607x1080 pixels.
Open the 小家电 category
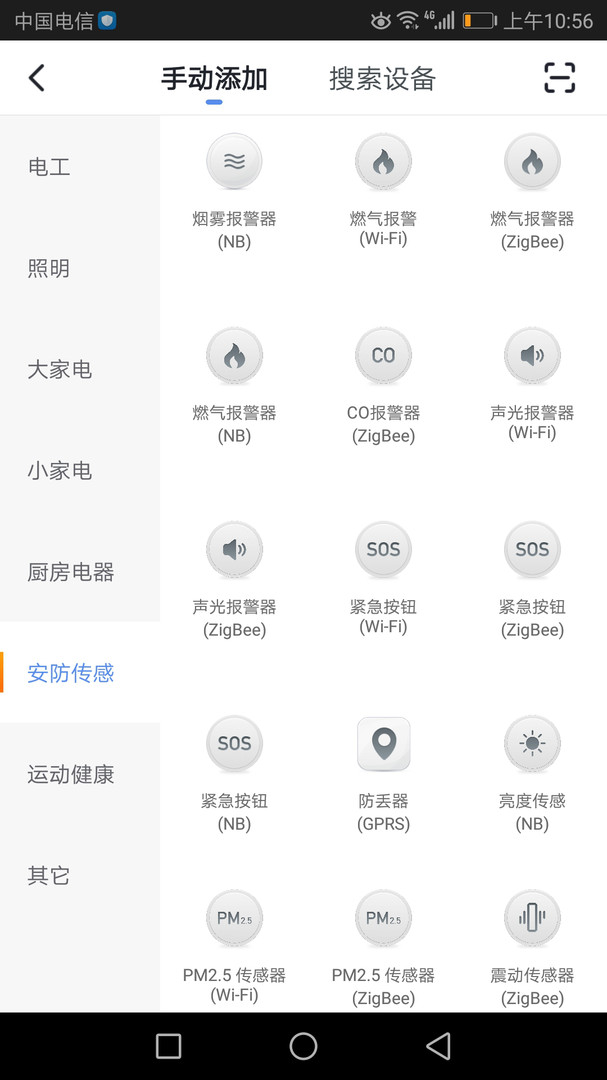tap(59, 470)
